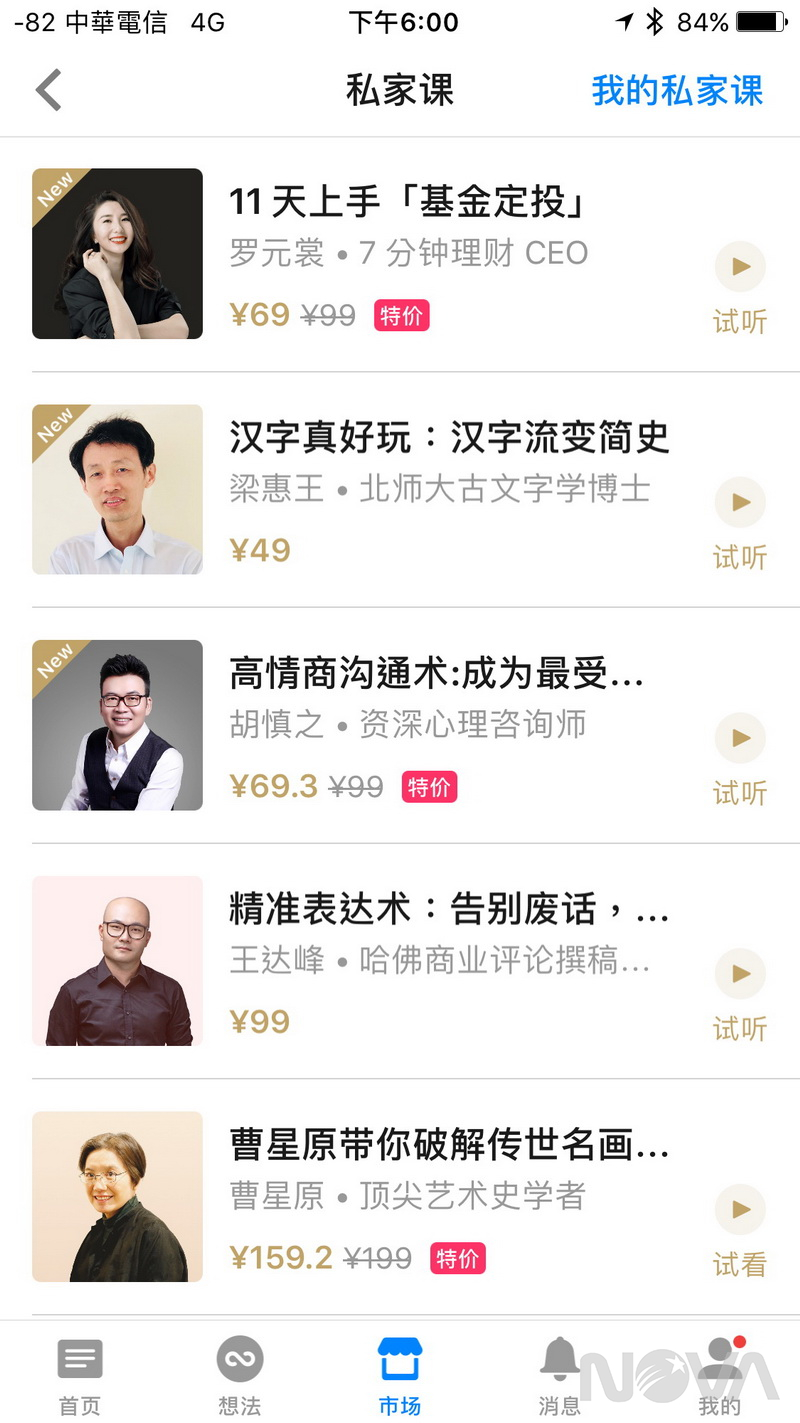Tap the back arrow at top left
Viewport: 800px width, 1423px height.
pyautogui.click(x=48, y=89)
